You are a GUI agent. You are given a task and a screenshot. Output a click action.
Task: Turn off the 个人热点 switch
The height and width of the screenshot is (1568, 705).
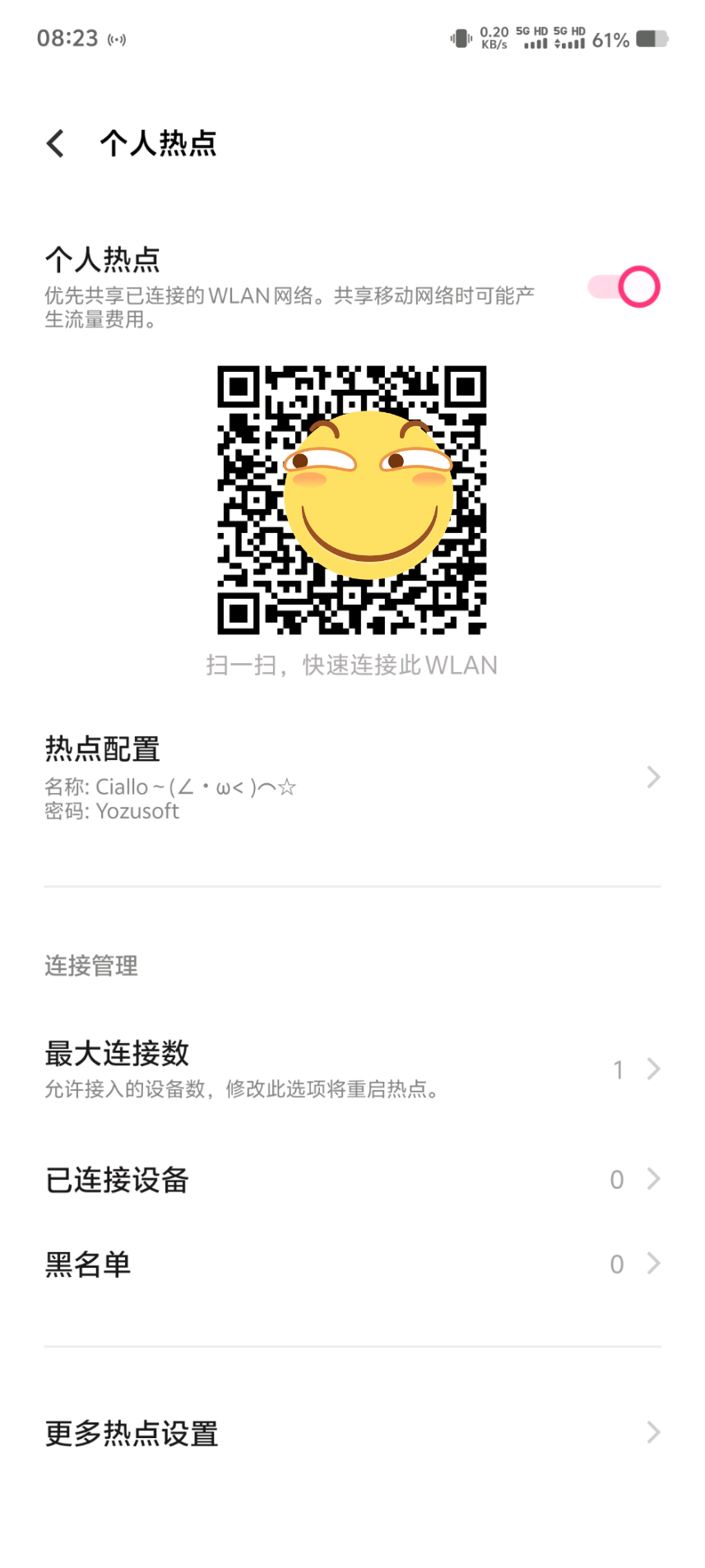click(624, 287)
